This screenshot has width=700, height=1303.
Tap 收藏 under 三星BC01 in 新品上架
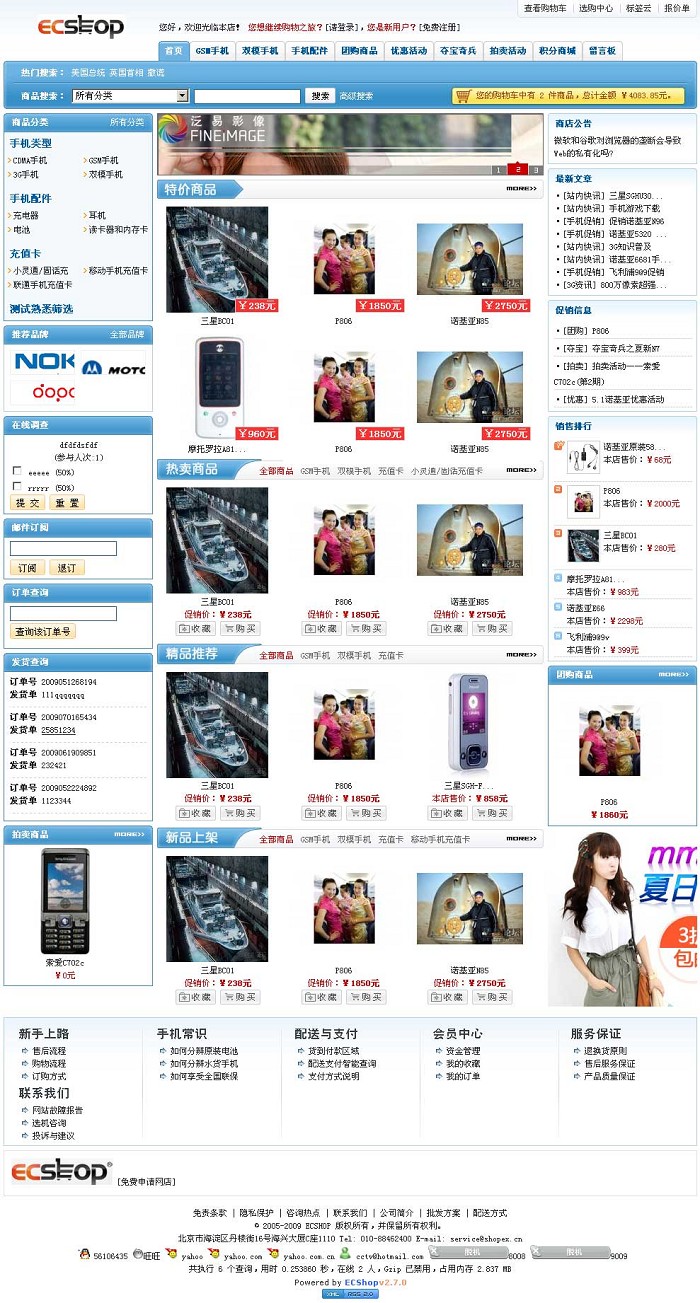[x=195, y=997]
